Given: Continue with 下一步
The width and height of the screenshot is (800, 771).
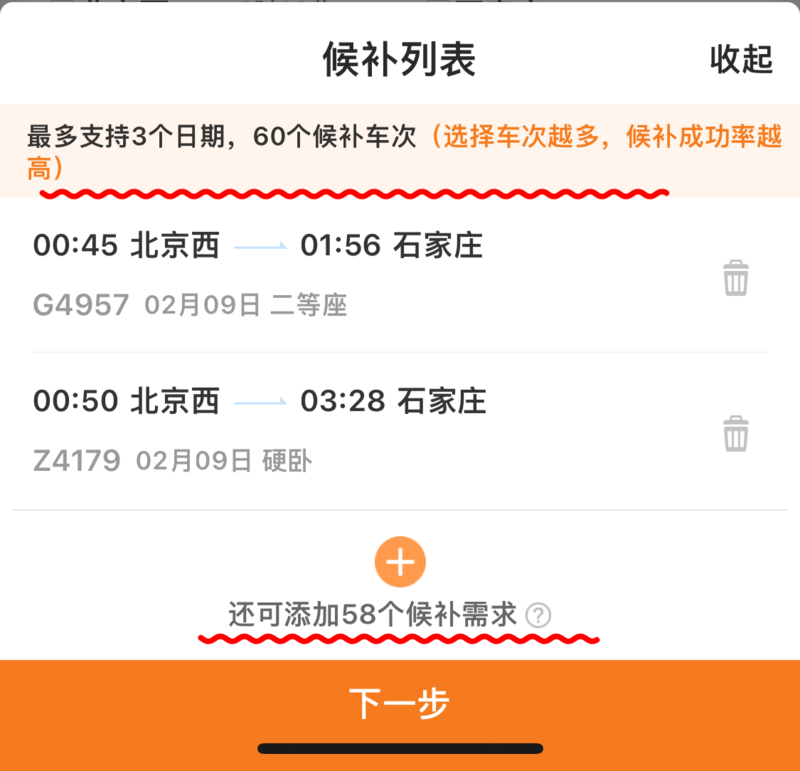Looking at the screenshot, I should [x=400, y=703].
